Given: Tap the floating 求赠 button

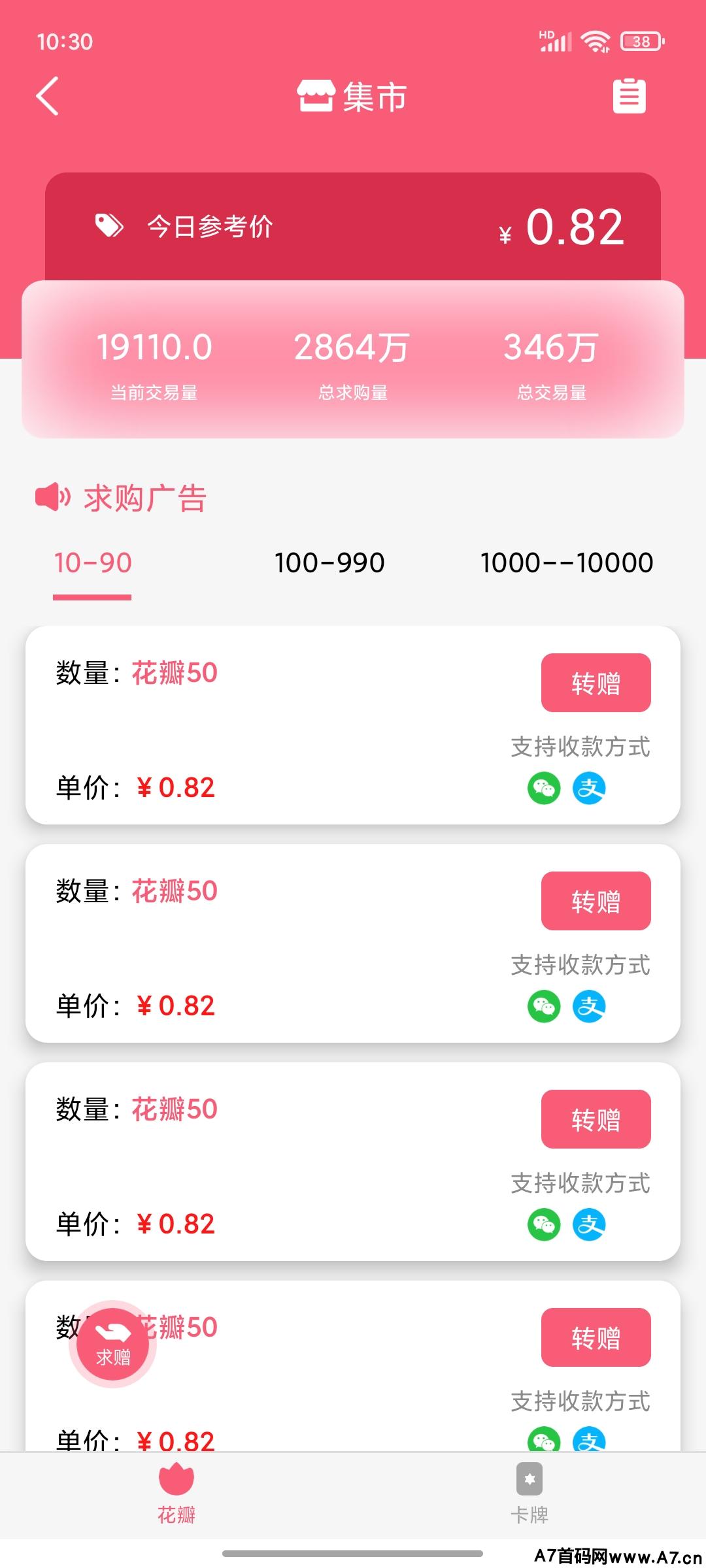Looking at the screenshot, I should coord(113,1344).
